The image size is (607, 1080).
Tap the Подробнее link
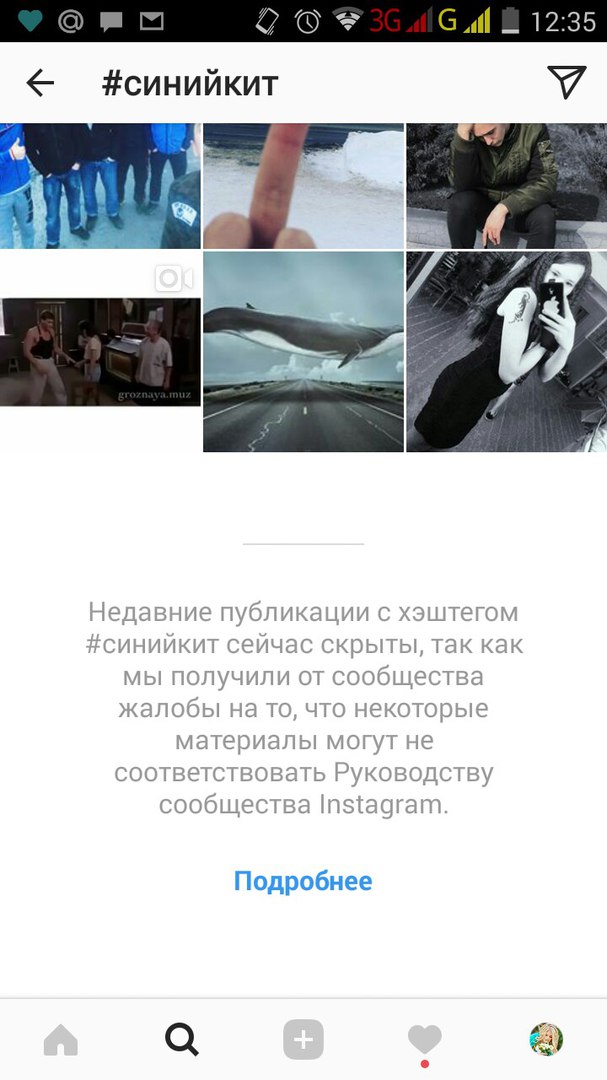point(303,881)
